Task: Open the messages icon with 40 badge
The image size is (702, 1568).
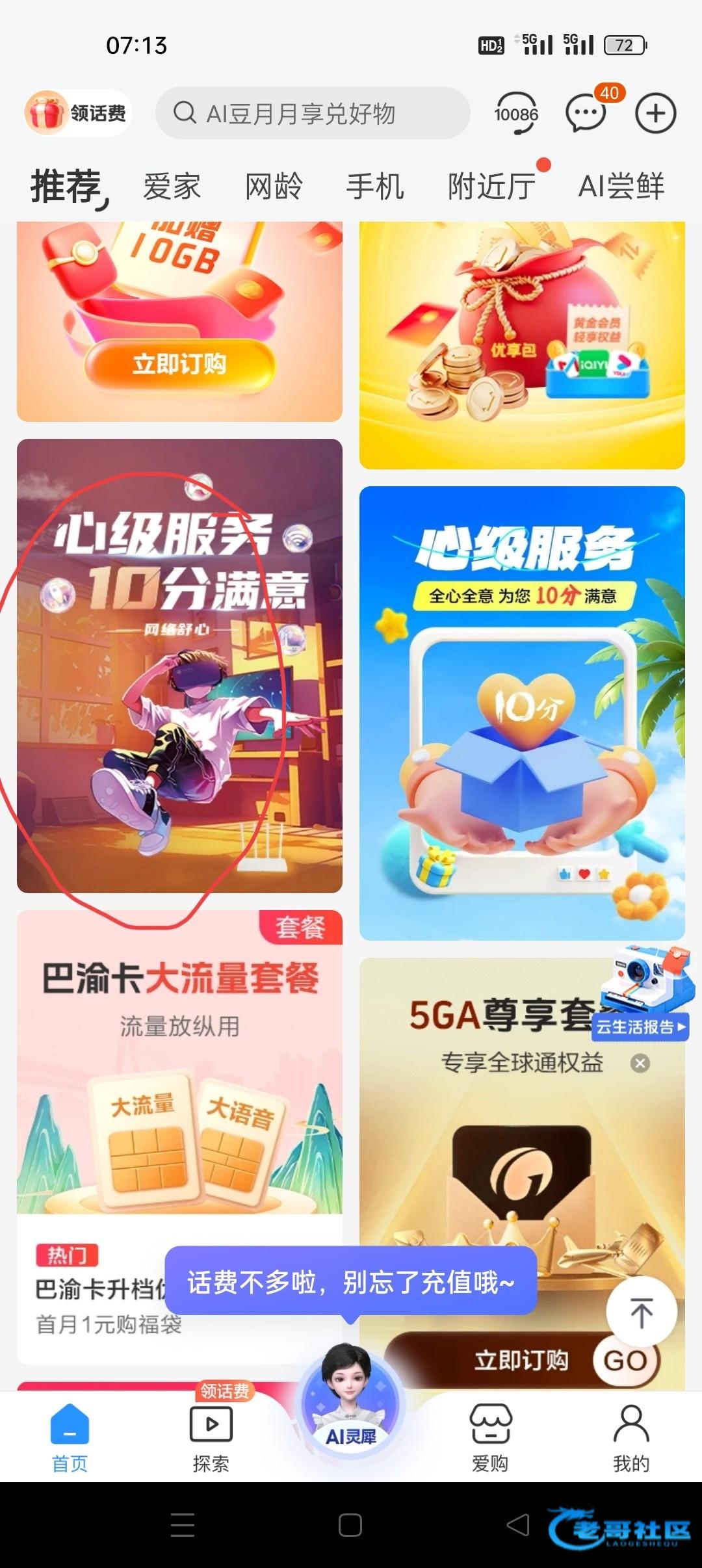Action: (586, 113)
